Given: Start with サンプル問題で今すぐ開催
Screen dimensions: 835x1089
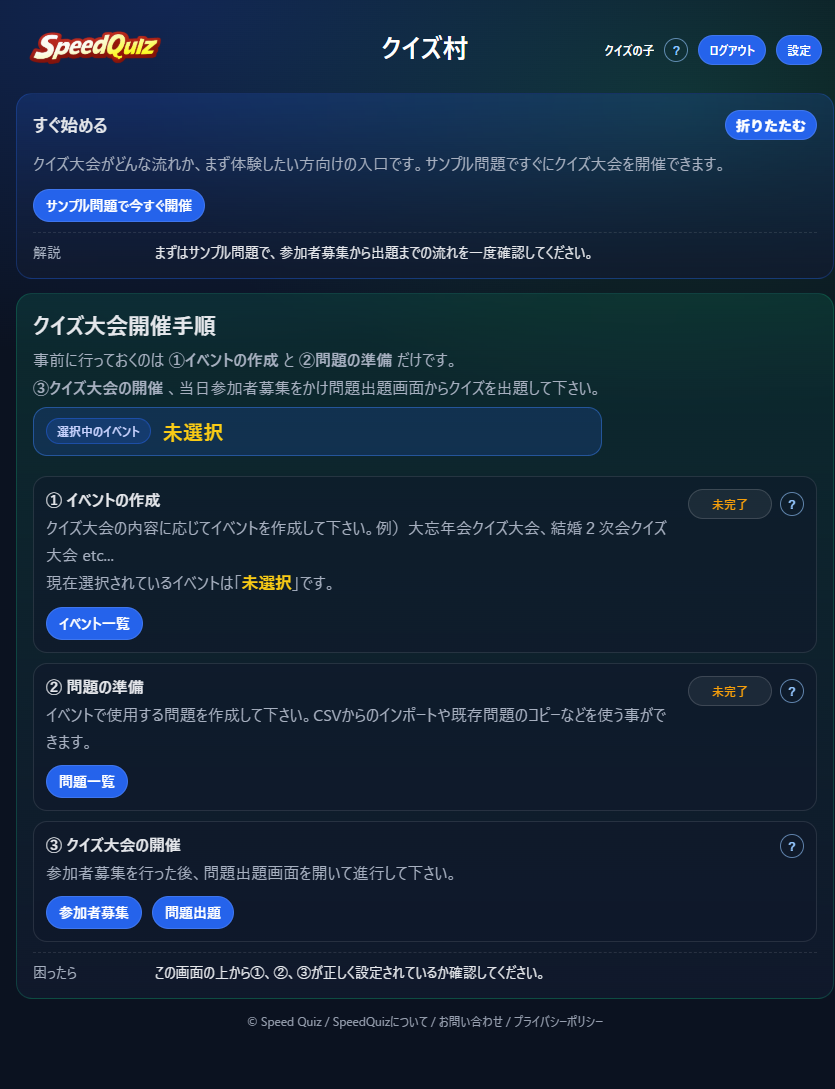Looking at the screenshot, I should pyautogui.click(x=119, y=205).
